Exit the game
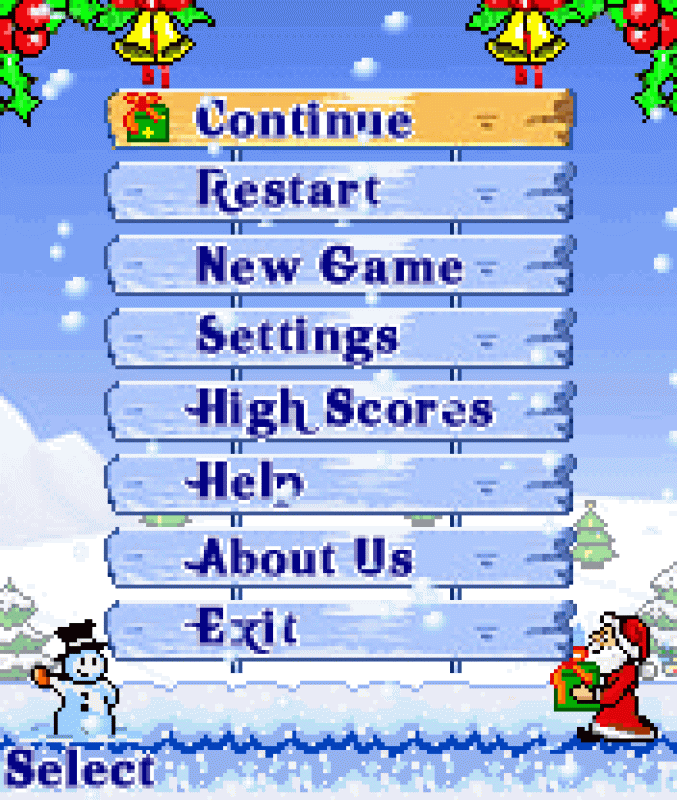This screenshot has width=677, height=800. (340, 628)
